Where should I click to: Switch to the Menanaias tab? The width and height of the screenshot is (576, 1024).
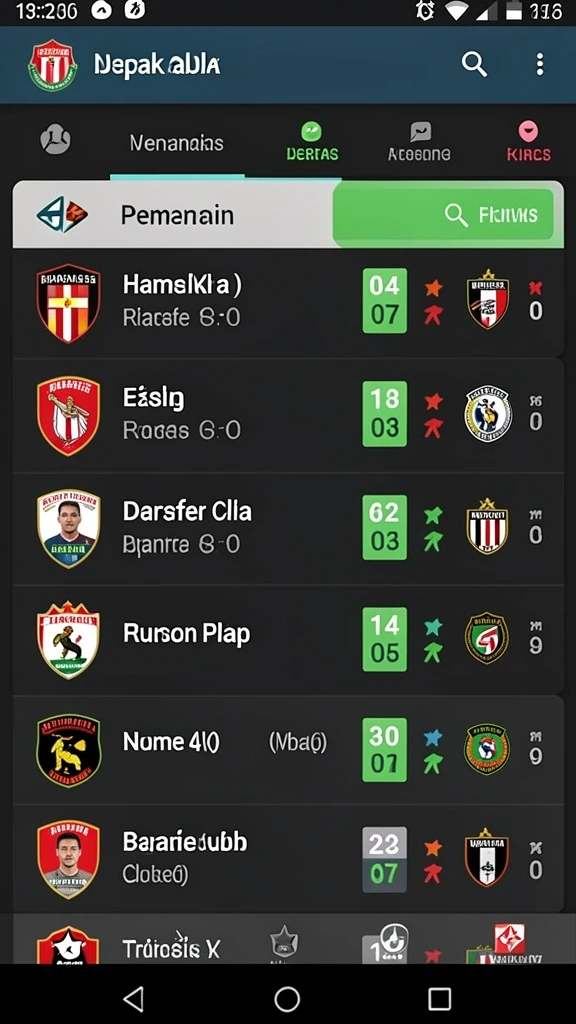click(x=176, y=142)
